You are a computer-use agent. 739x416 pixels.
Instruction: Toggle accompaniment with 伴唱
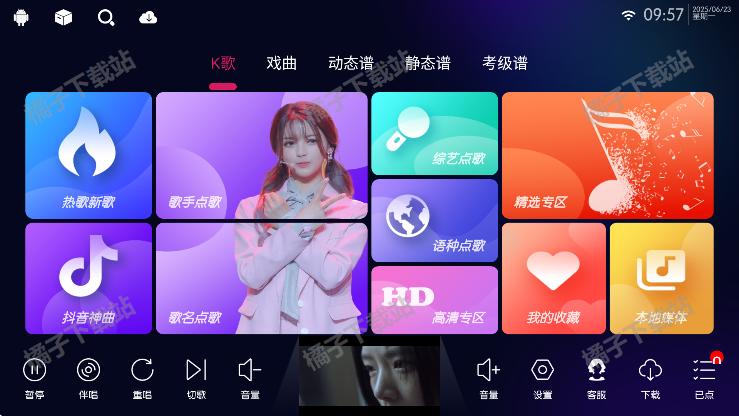coord(88,376)
